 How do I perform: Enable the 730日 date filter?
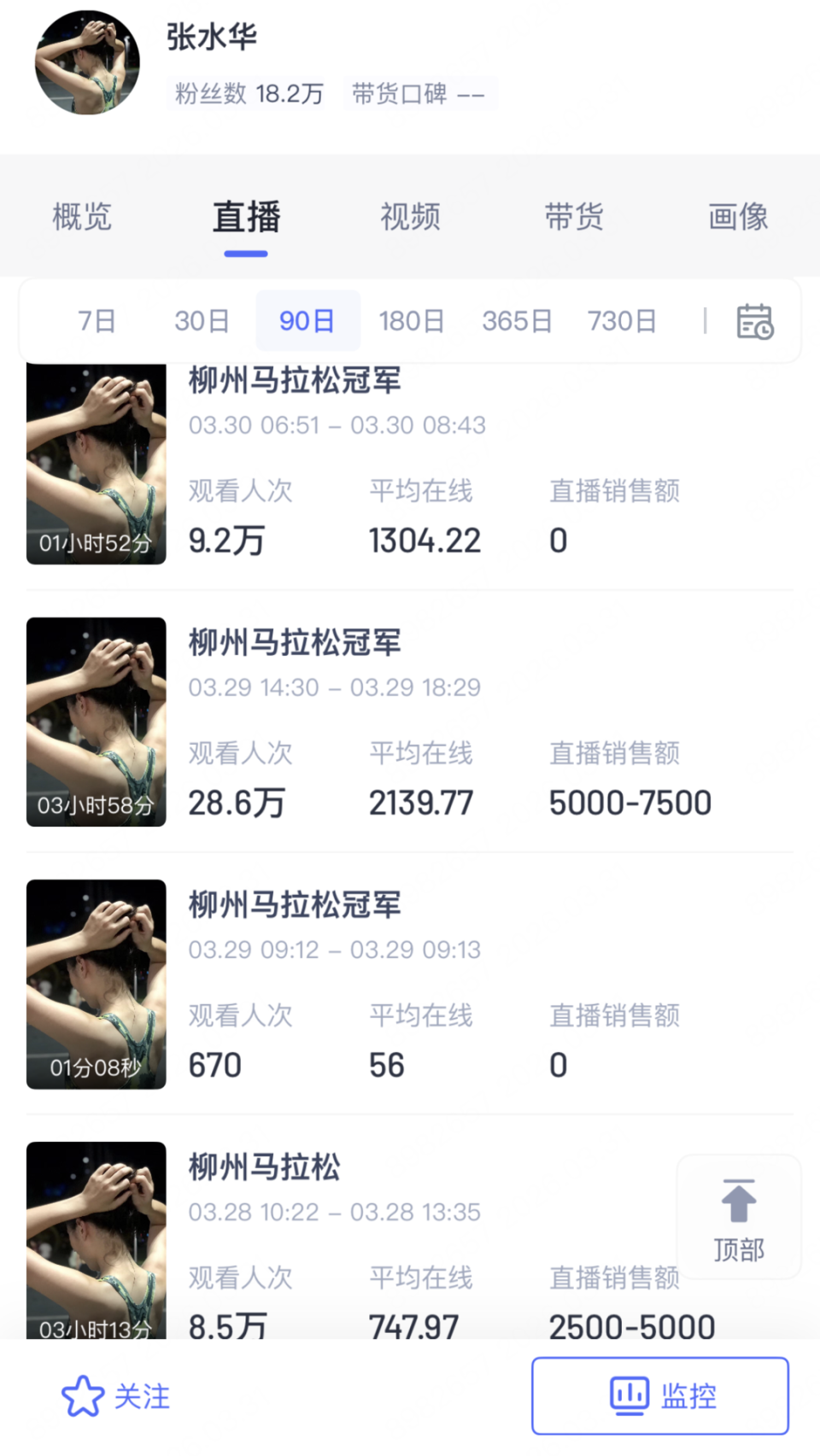coord(622,321)
